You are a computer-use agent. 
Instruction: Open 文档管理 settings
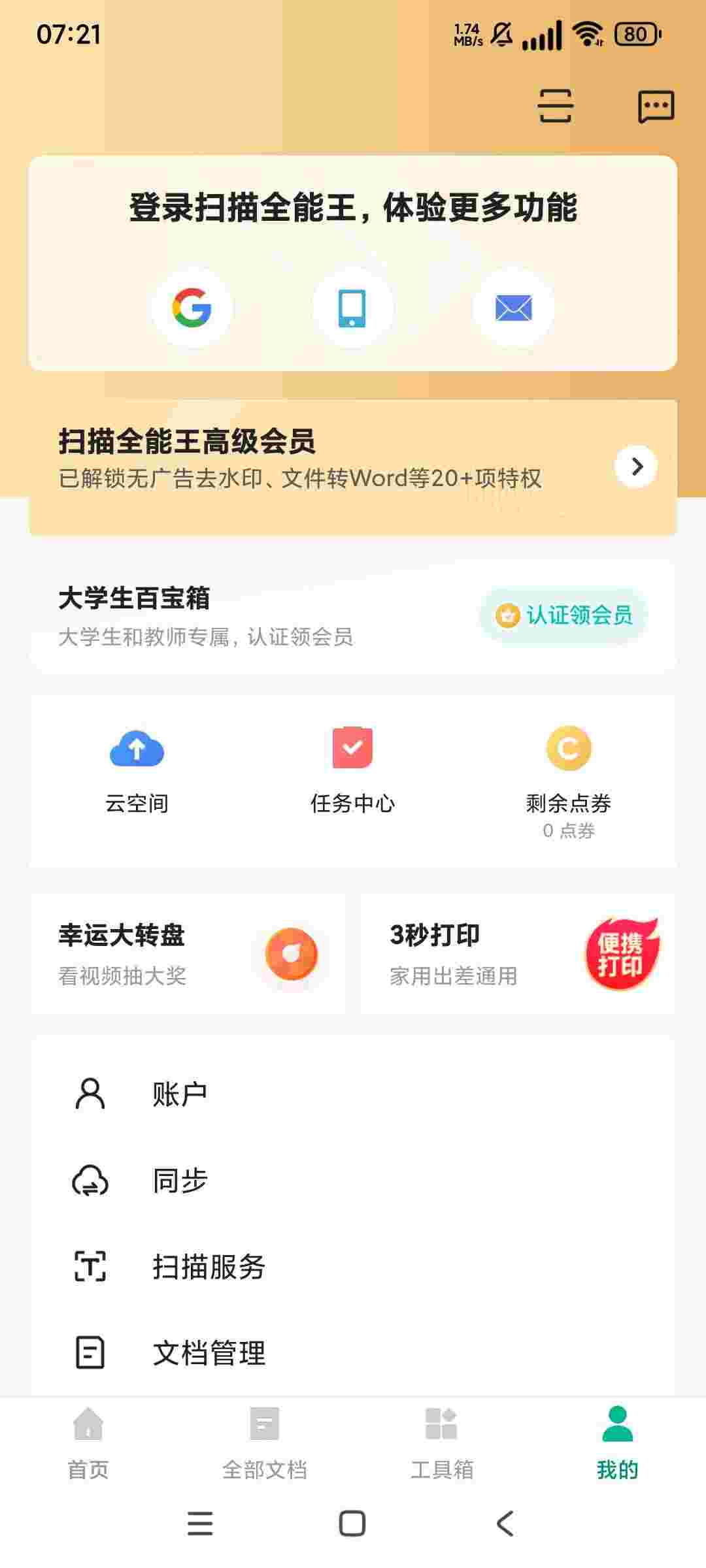pos(208,1353)
